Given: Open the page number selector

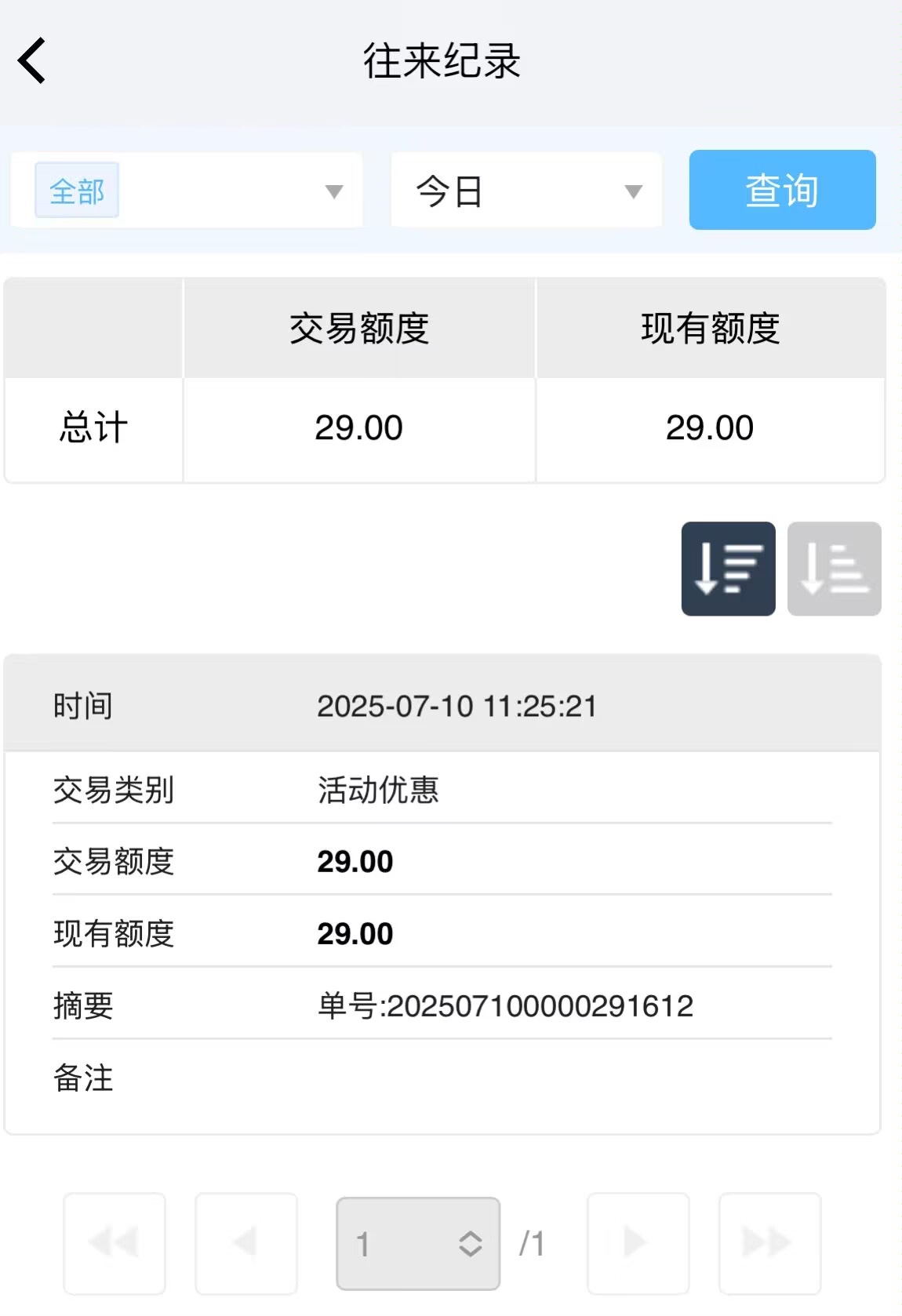Looking at the screenshot, I should coord(418,1243).
